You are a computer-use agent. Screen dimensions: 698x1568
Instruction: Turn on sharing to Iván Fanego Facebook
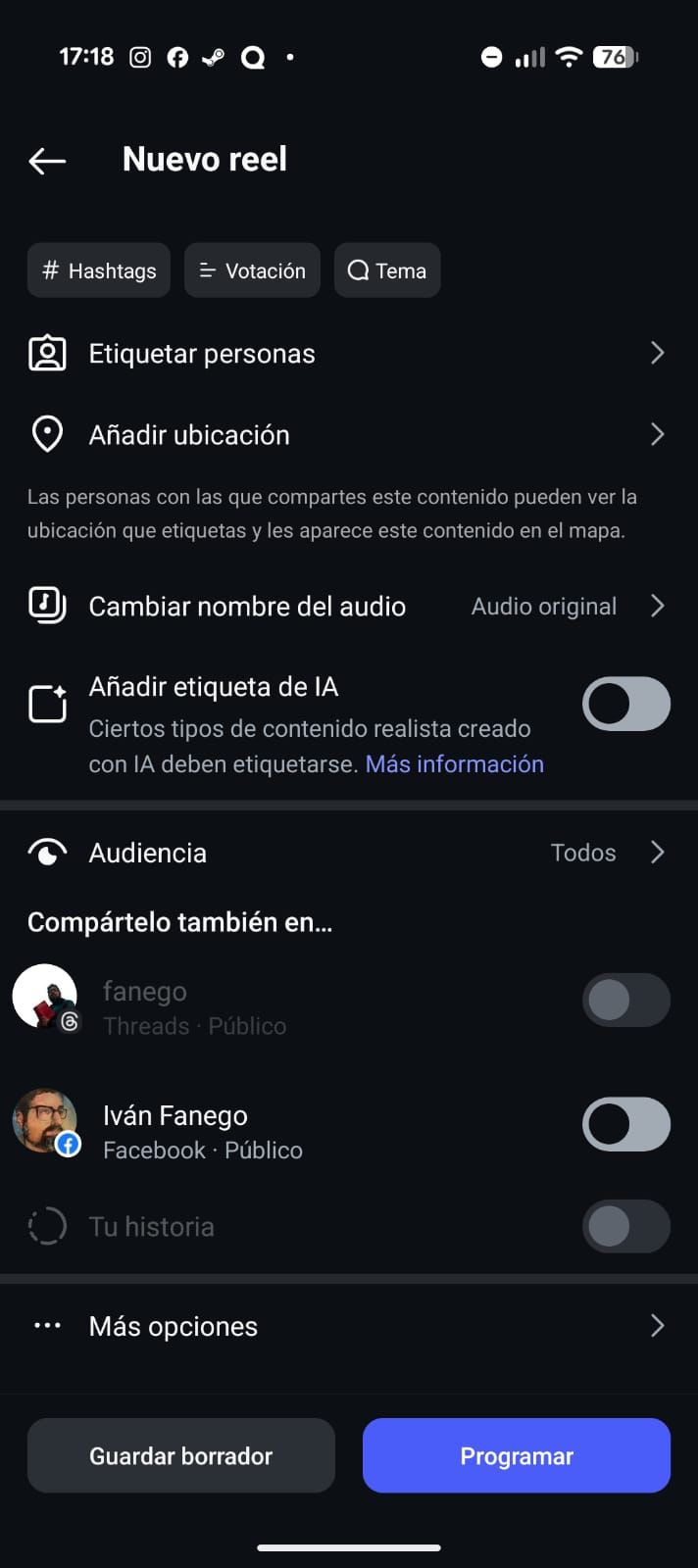[x=625, y=1124]
